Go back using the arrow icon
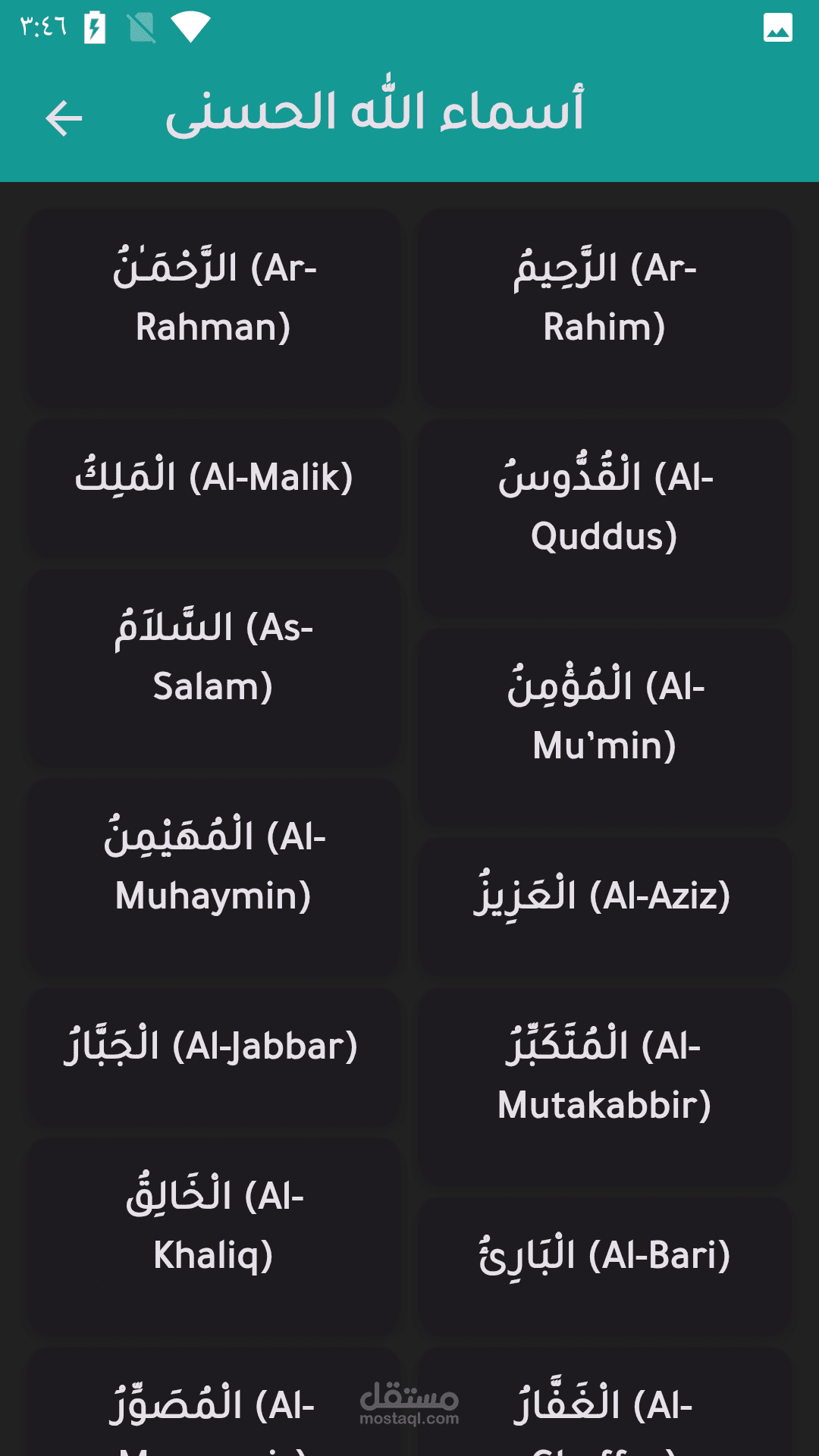This screenshot has width=819, height=1456. [64, 118]
